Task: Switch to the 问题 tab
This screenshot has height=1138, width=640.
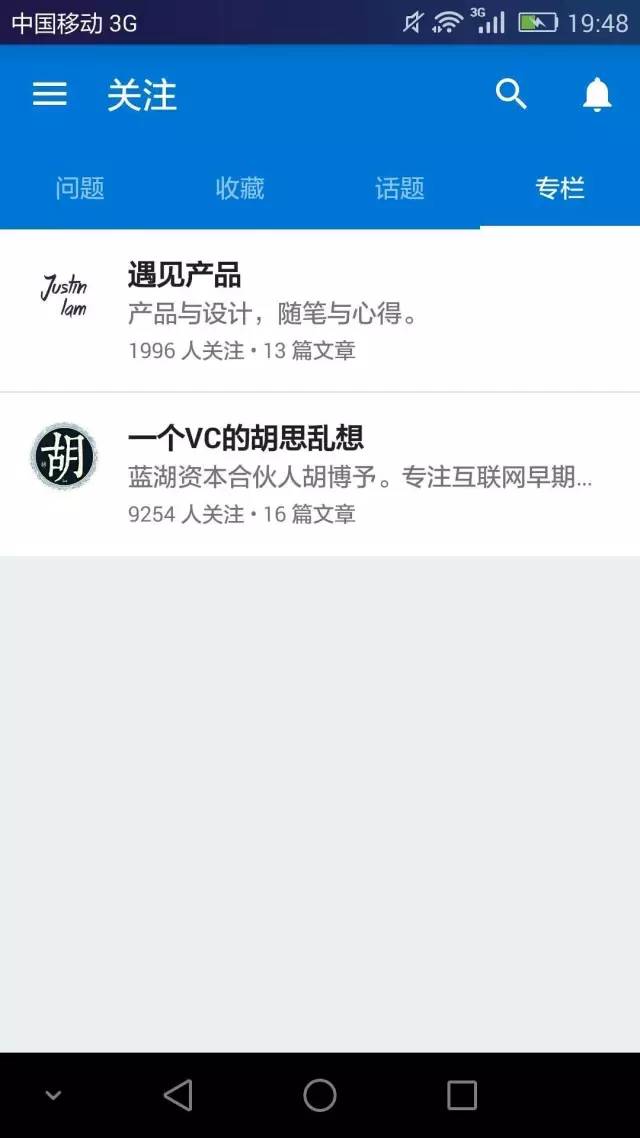Action: click(x=80, y=189)
